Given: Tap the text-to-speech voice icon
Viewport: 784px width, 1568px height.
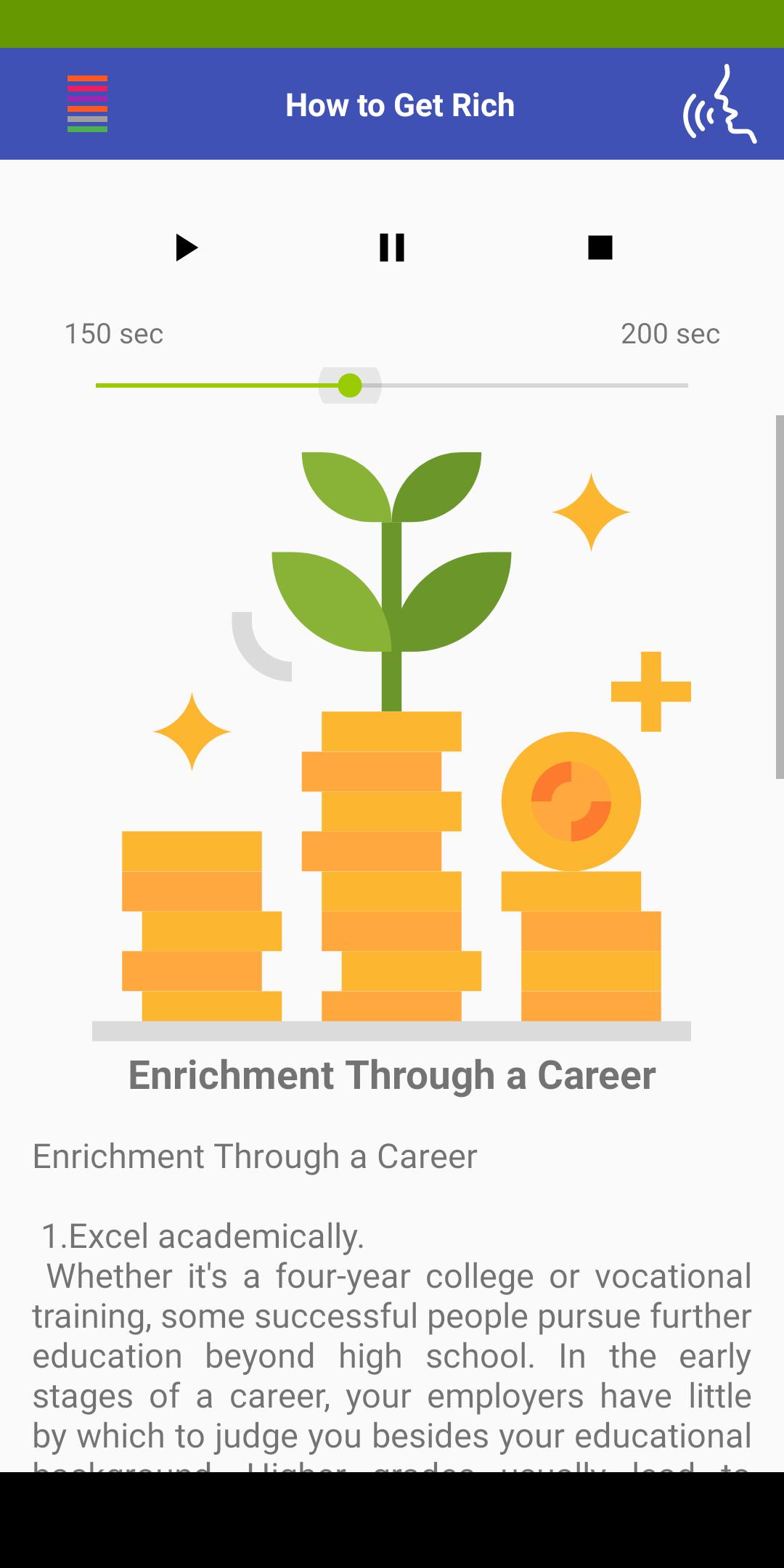Looking at the screenshot, I should (x=719, y=105).
